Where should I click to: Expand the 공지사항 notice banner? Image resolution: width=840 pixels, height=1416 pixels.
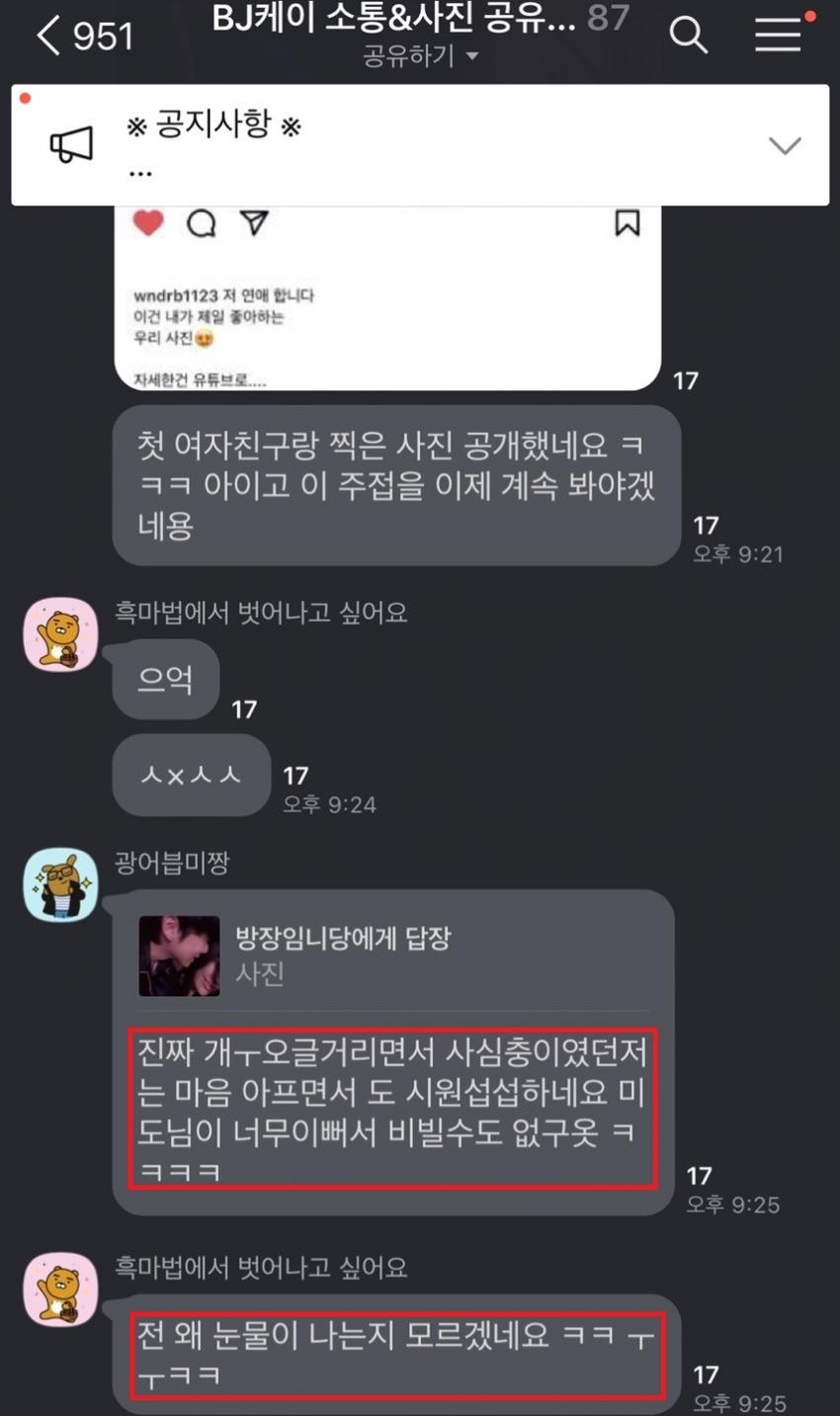(x=785, y=145)
